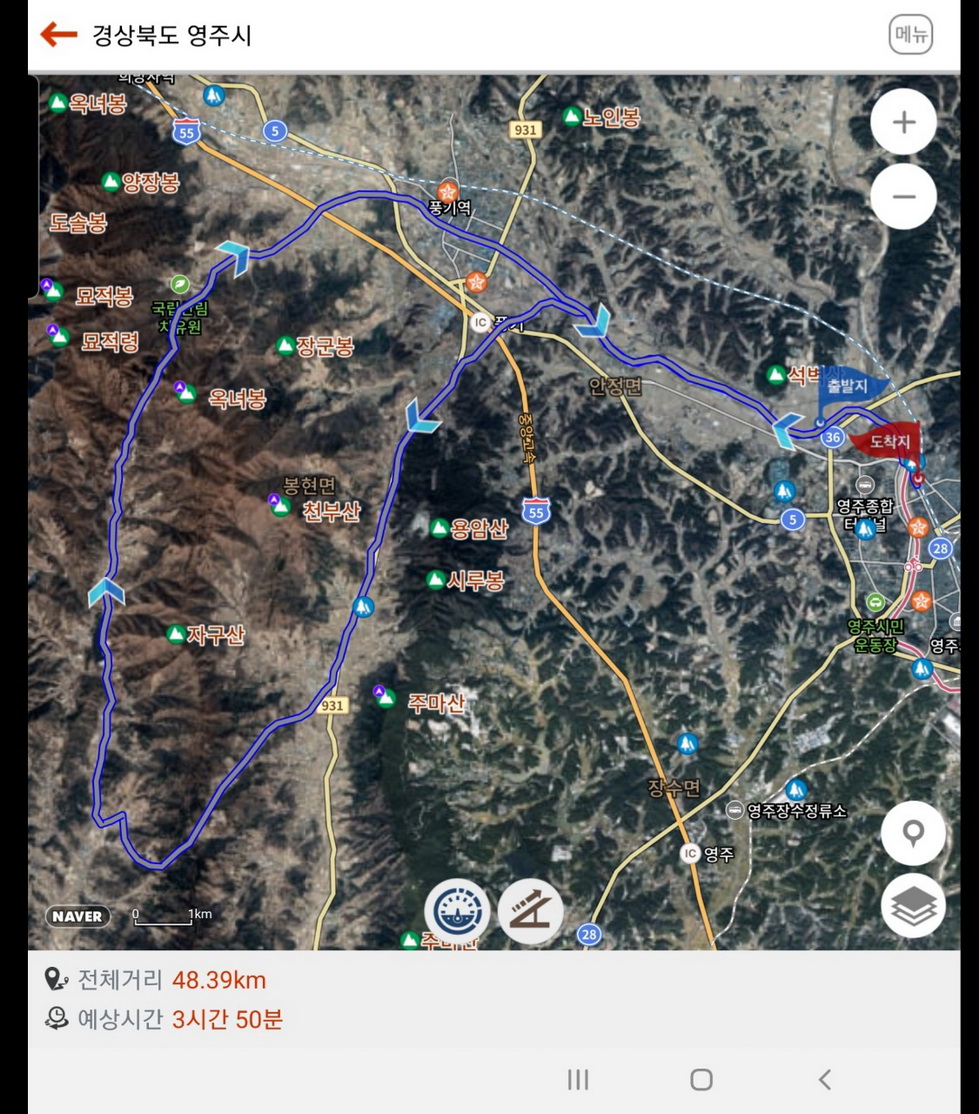
Task: Tap the system home button
Action: [x=701, y=1079]
